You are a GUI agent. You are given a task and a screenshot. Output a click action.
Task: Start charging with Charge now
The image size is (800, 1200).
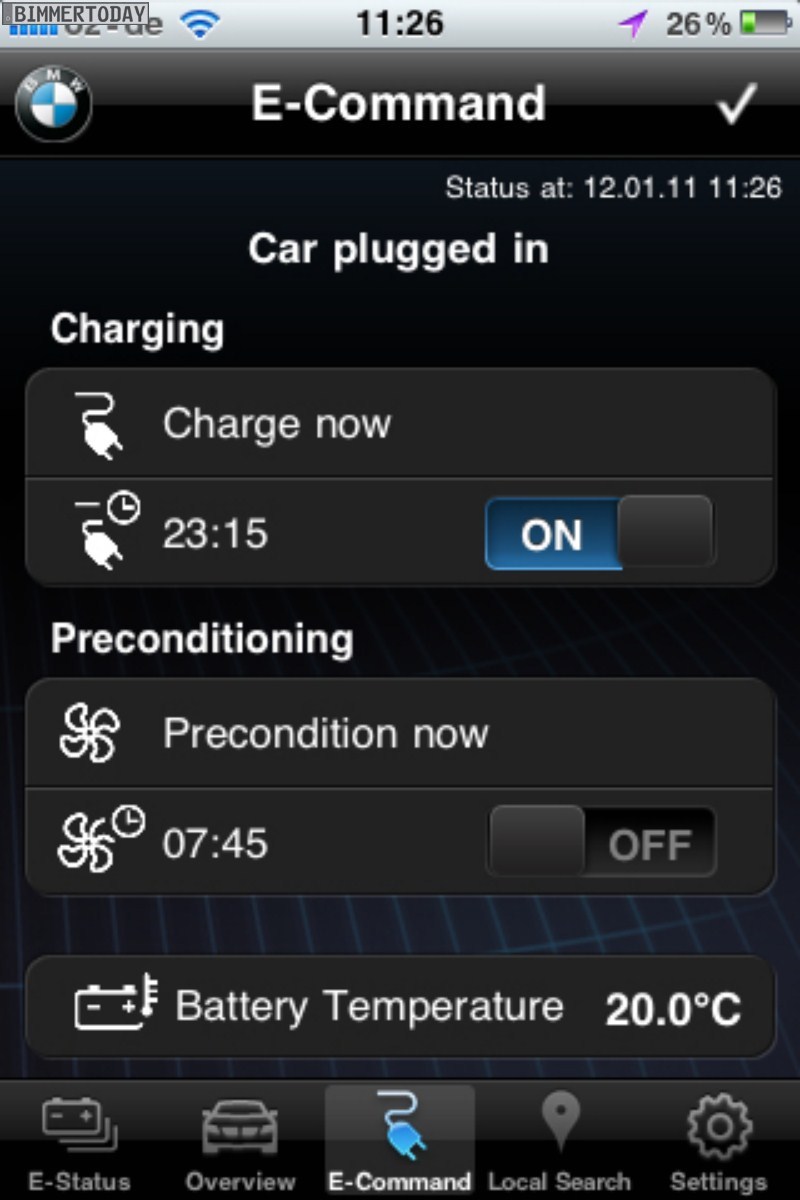[400, 423]
